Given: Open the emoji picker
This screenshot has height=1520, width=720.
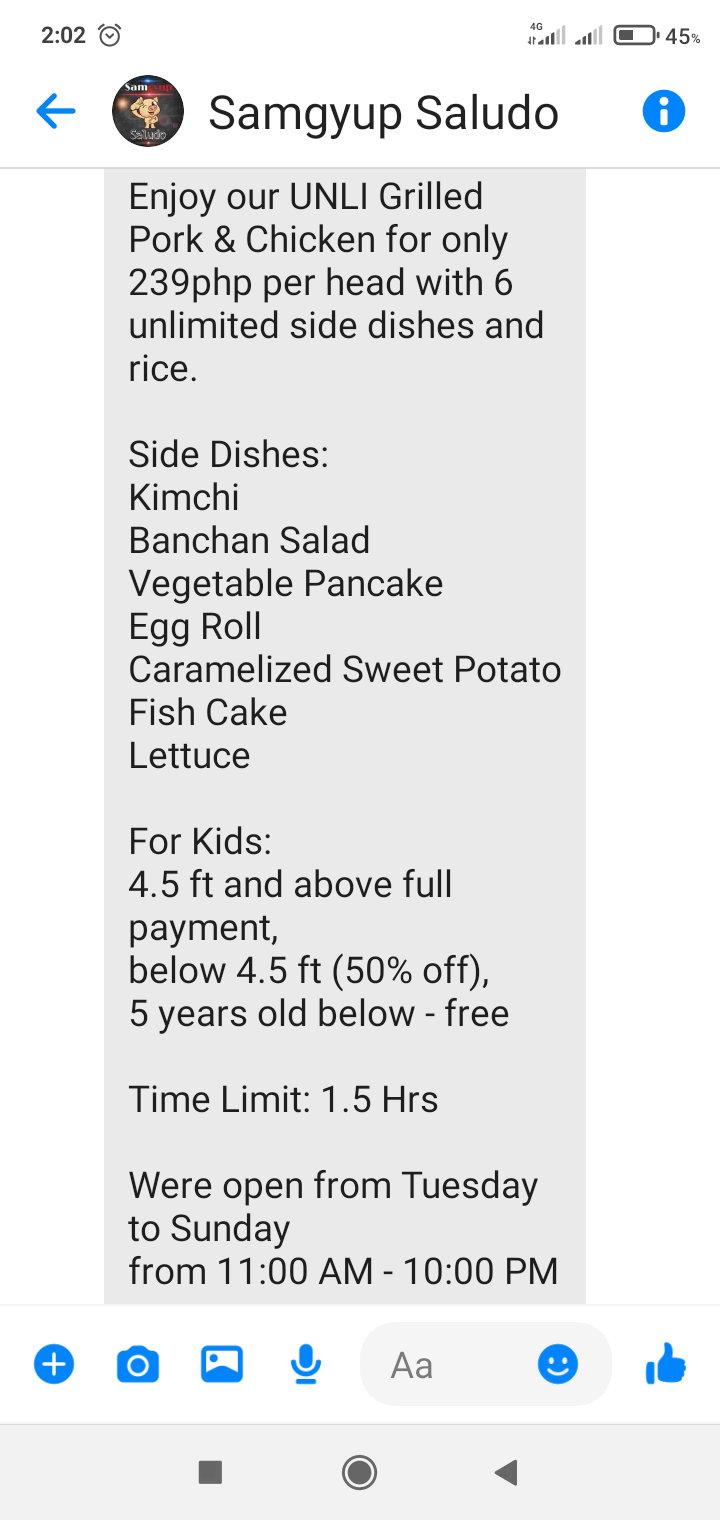Looking at the screenshot, I should click(x=558, y=1364).
